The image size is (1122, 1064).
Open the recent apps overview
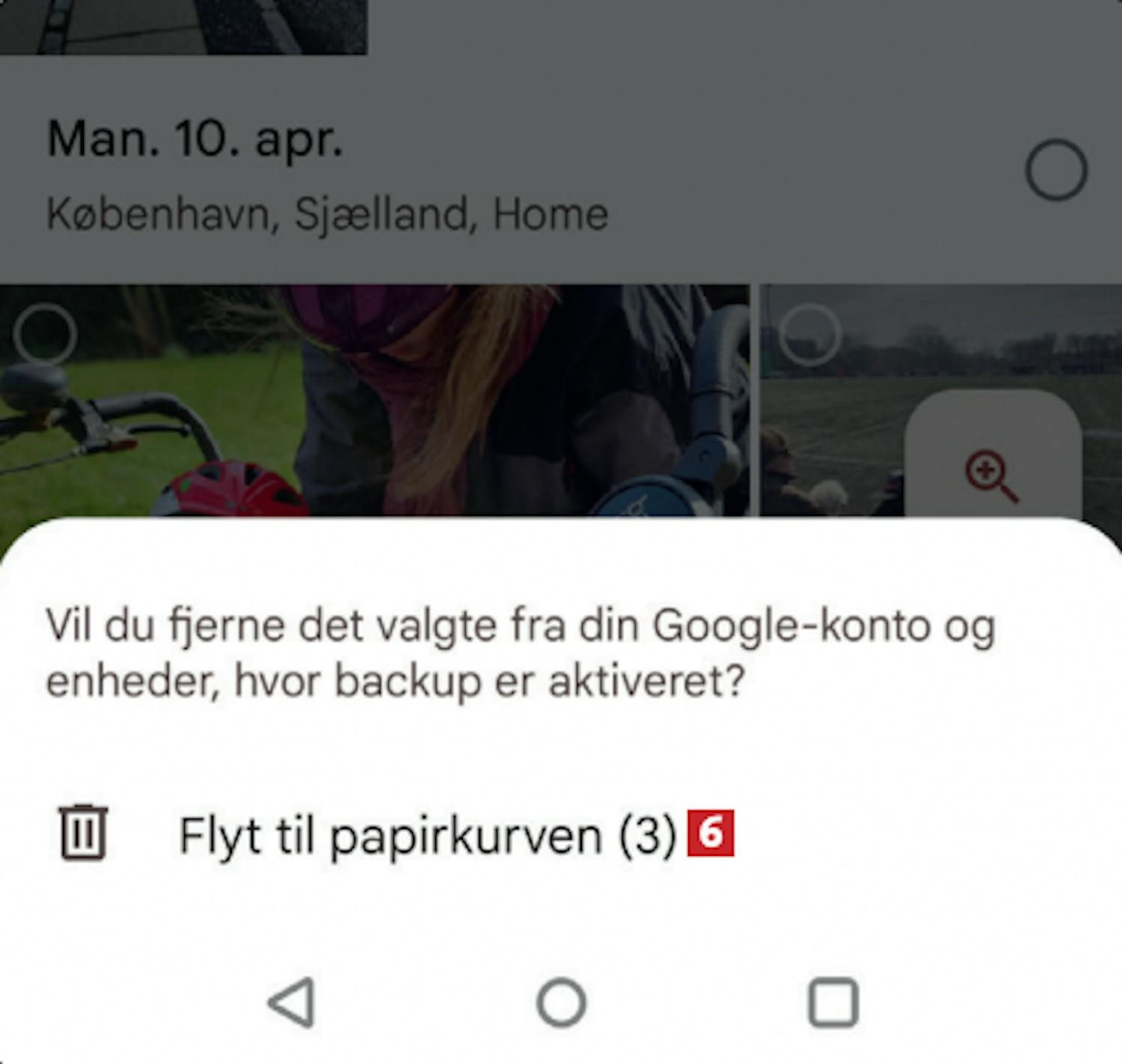tap(833, 1002)
